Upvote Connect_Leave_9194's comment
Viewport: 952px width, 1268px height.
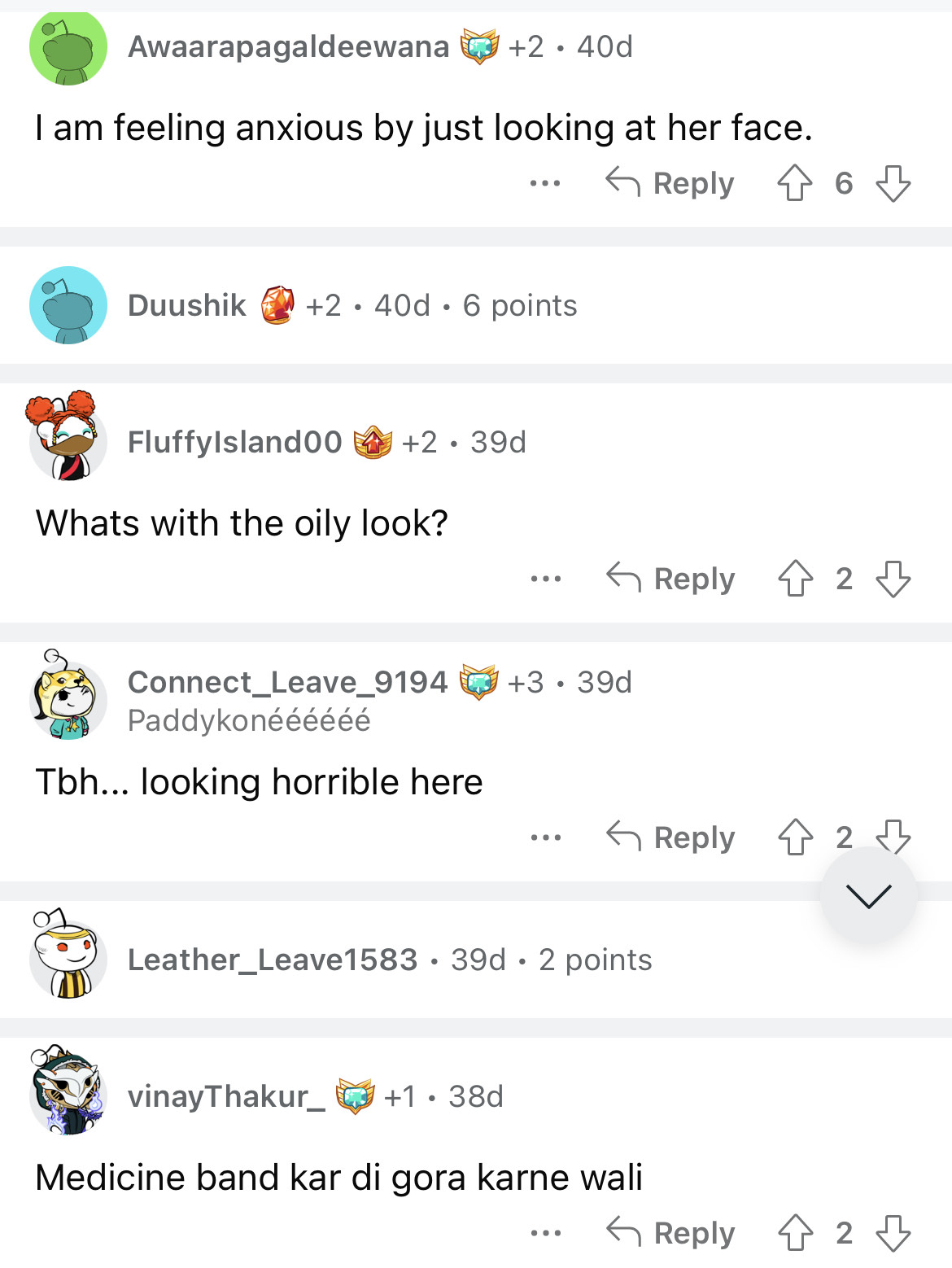pos(795,837)
